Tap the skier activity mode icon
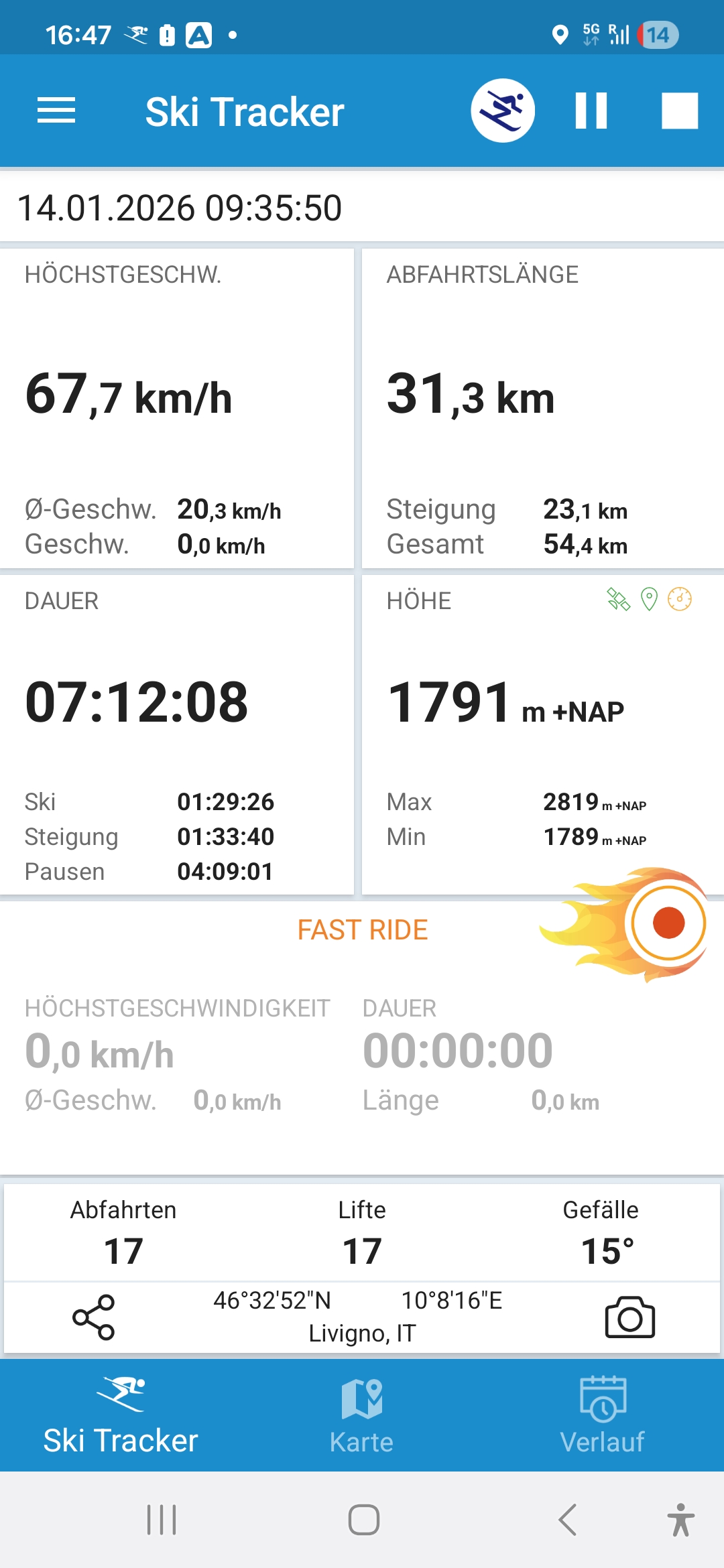Viewport: 724px width, 1568px height. coord(502,111)
